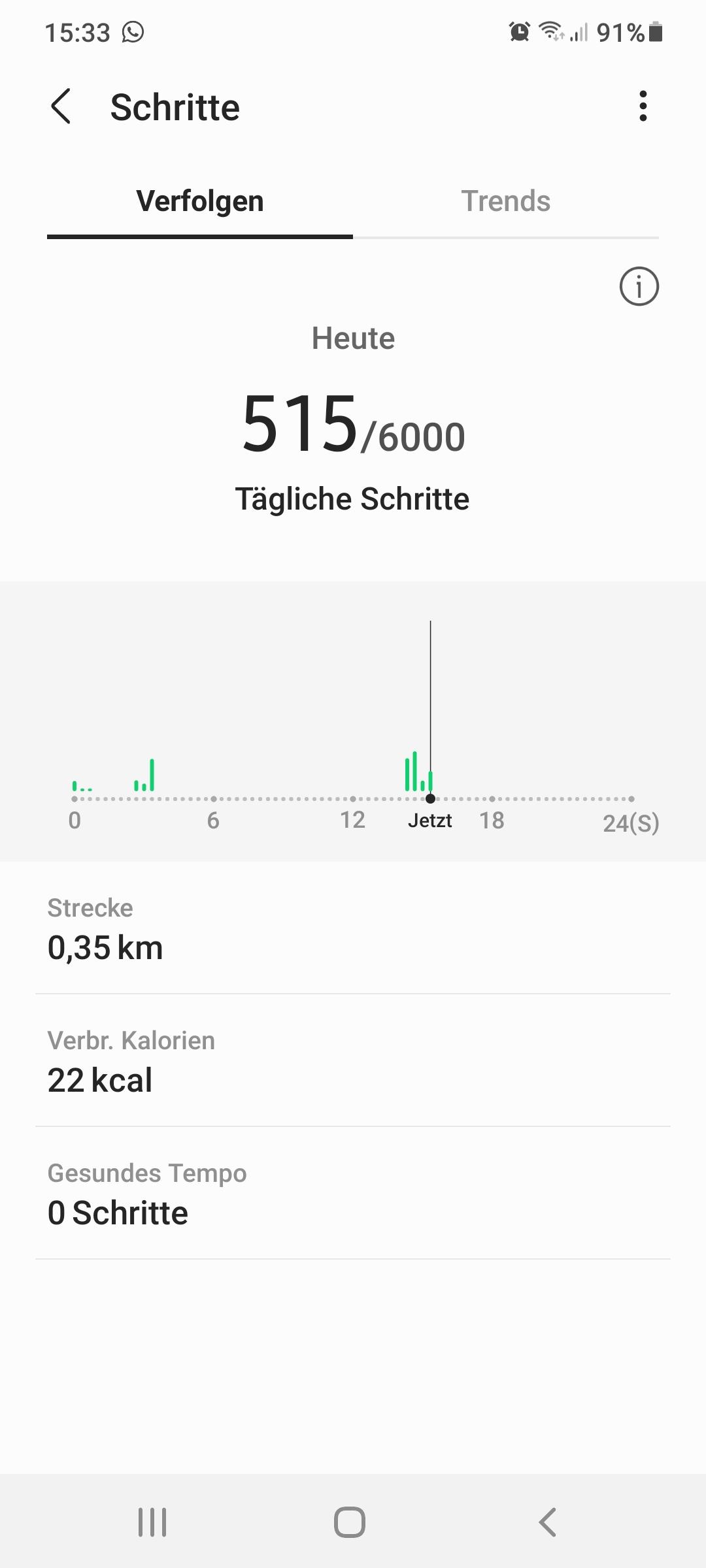Viewport: 706px width, 1568px height.
Task: Open the step info icon
Action: [x=639, y=286]
